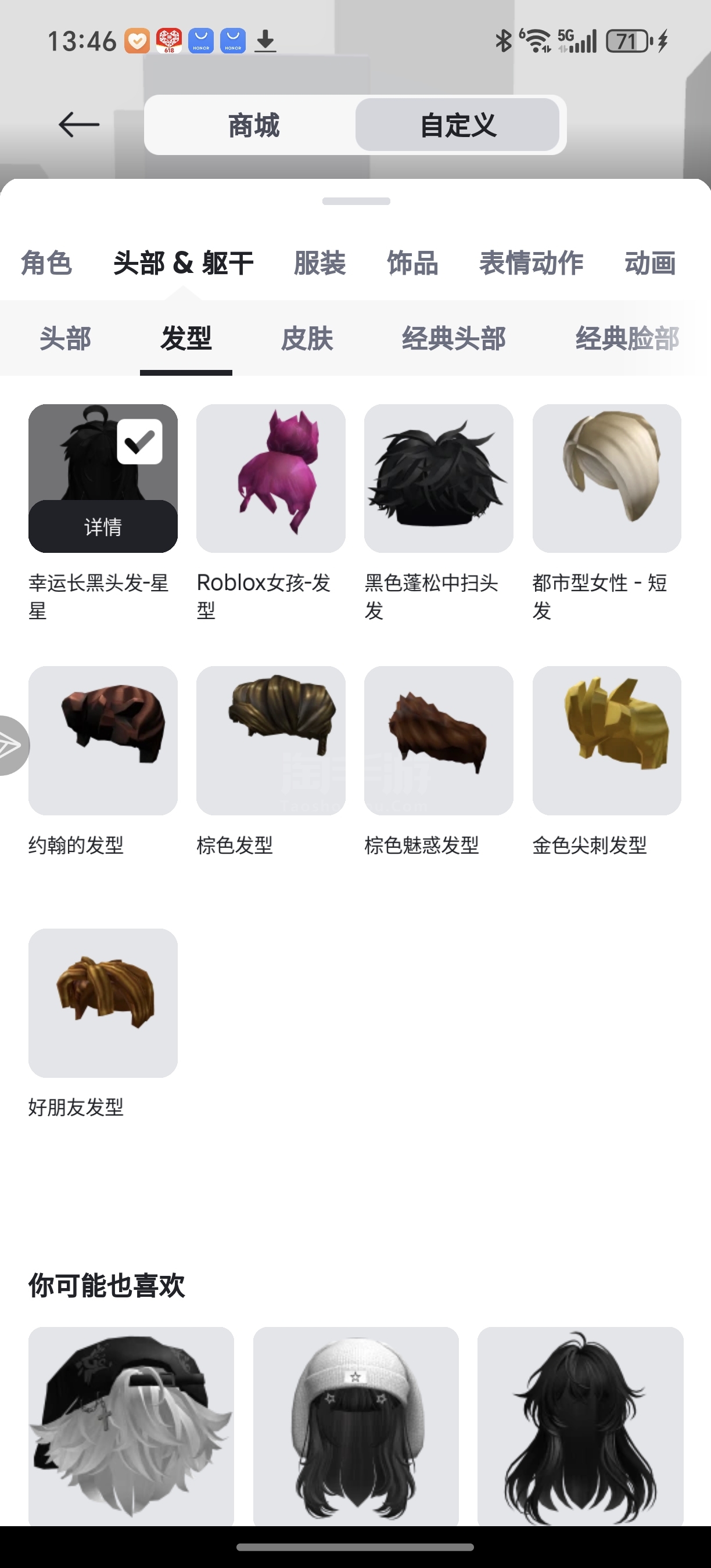Choose the 都市型女性 - 短发 hair
This screenshot has width=711, height=1568.
(606, 479)
